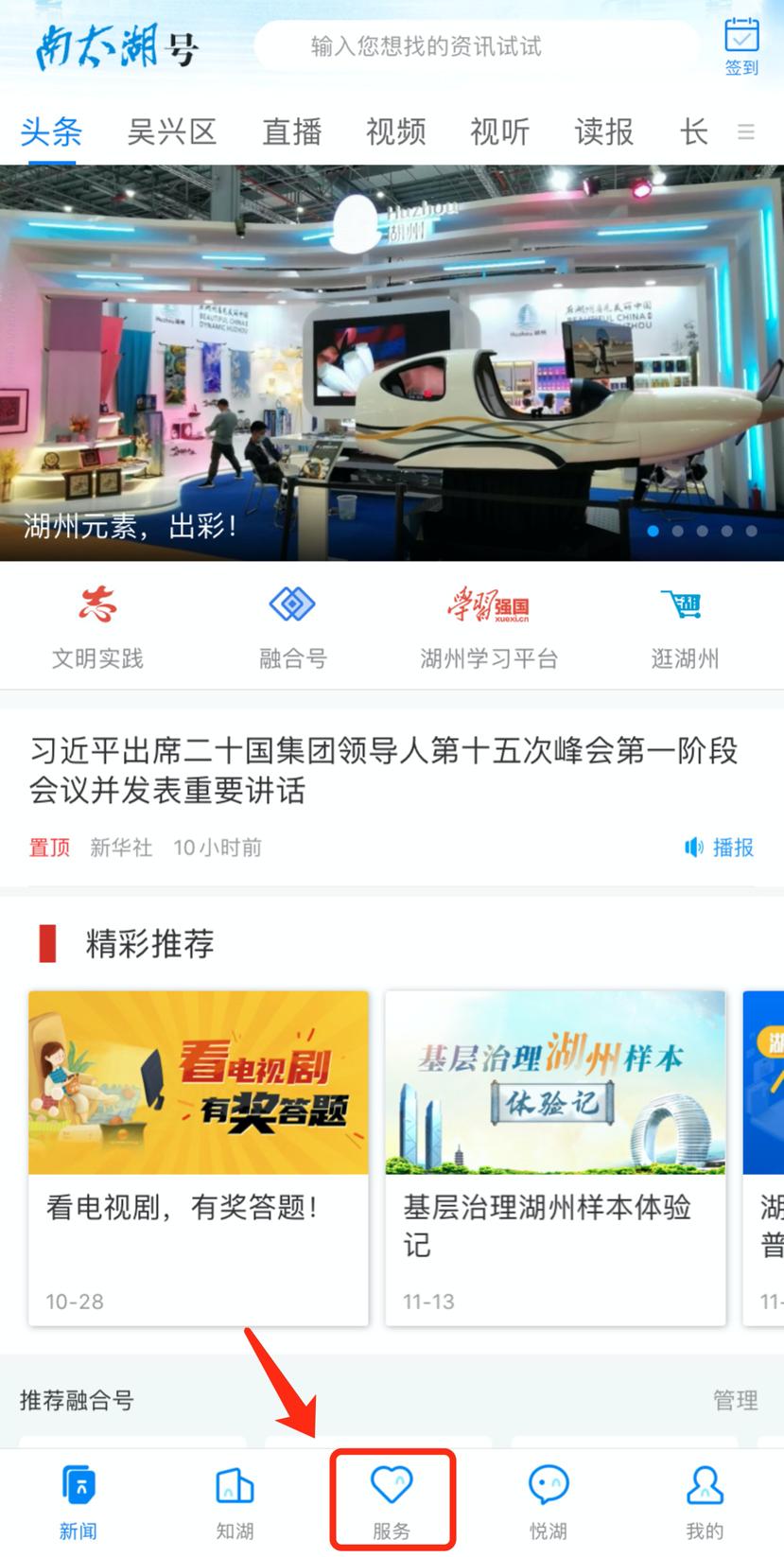Go to the 我的 profile tab
Screen dimensions: 784x1557
705,1500
